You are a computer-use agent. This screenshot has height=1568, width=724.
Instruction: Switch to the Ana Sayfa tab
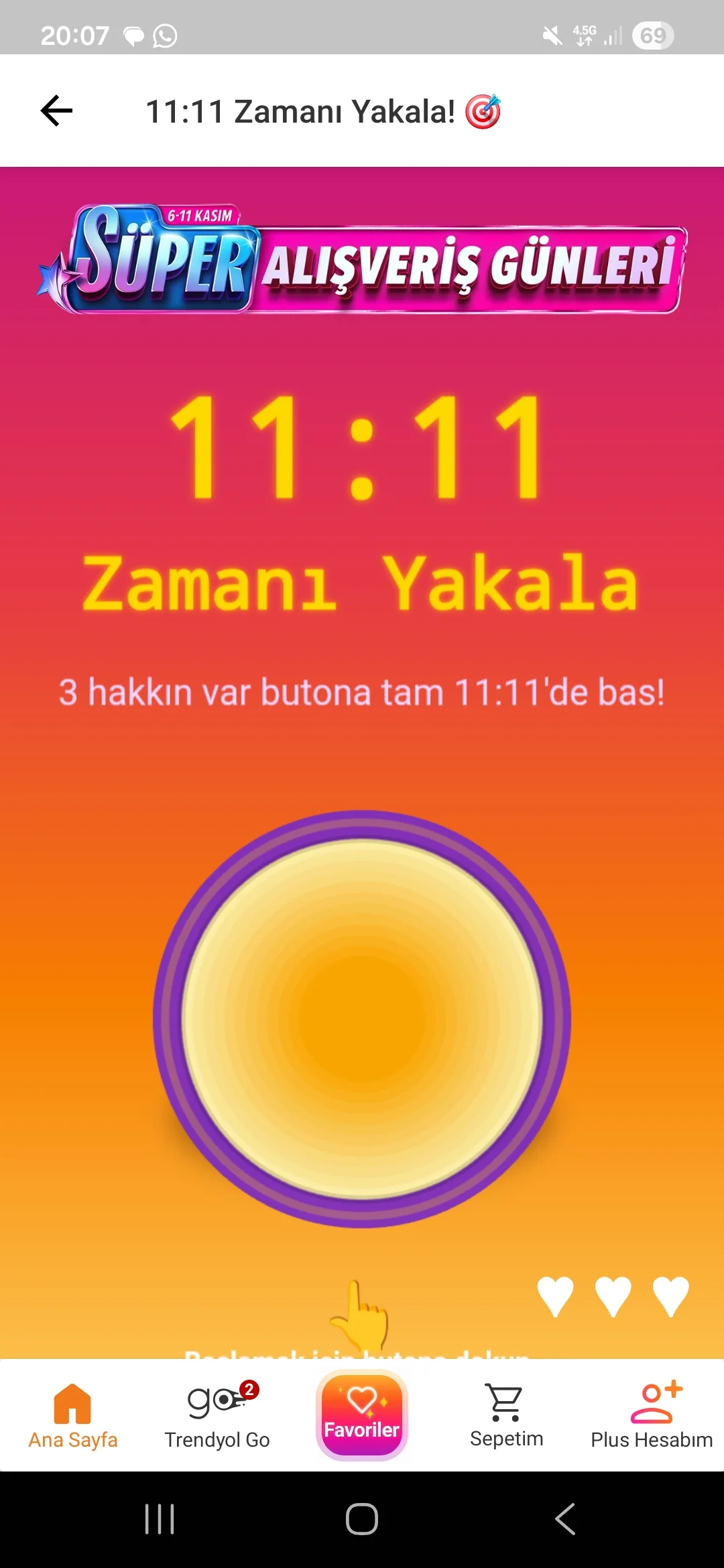[72, 1415]
